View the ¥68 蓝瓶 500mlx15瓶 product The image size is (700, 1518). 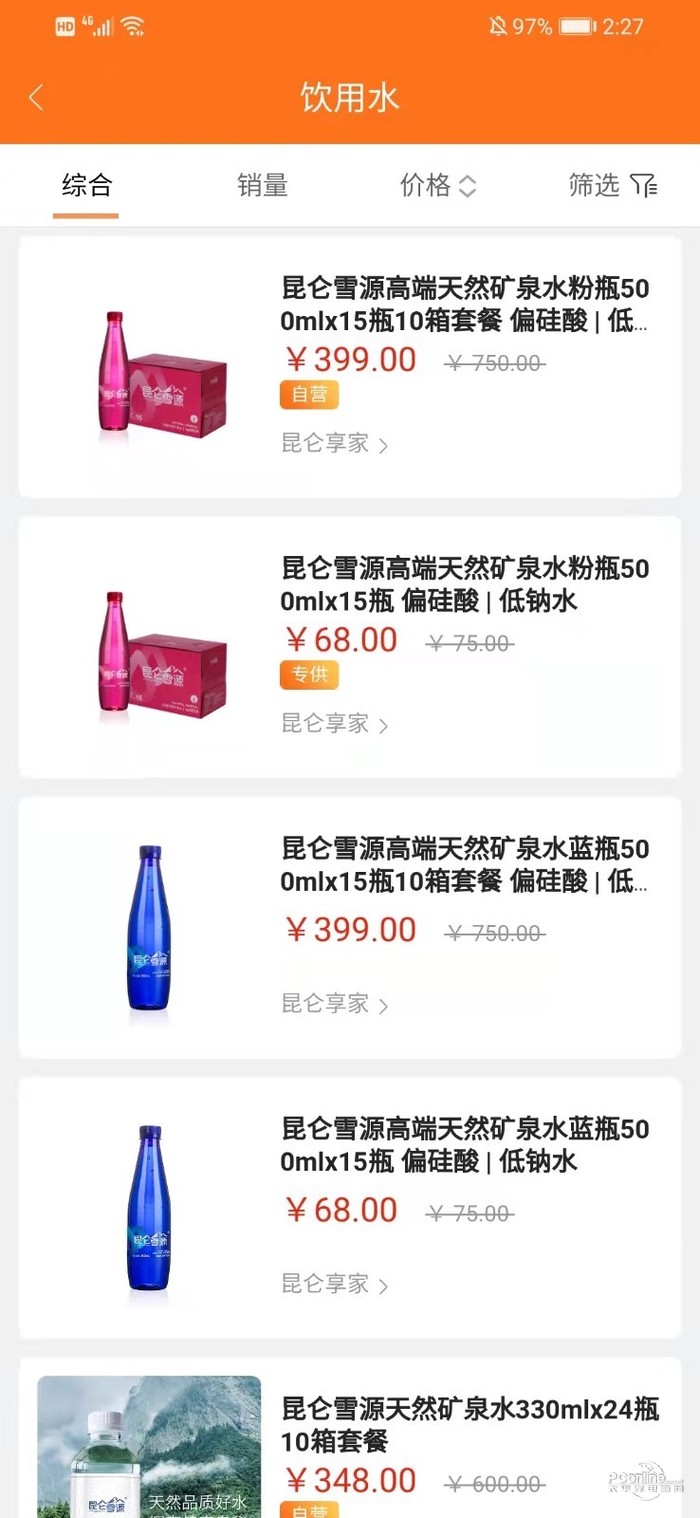pos(465,1145)
